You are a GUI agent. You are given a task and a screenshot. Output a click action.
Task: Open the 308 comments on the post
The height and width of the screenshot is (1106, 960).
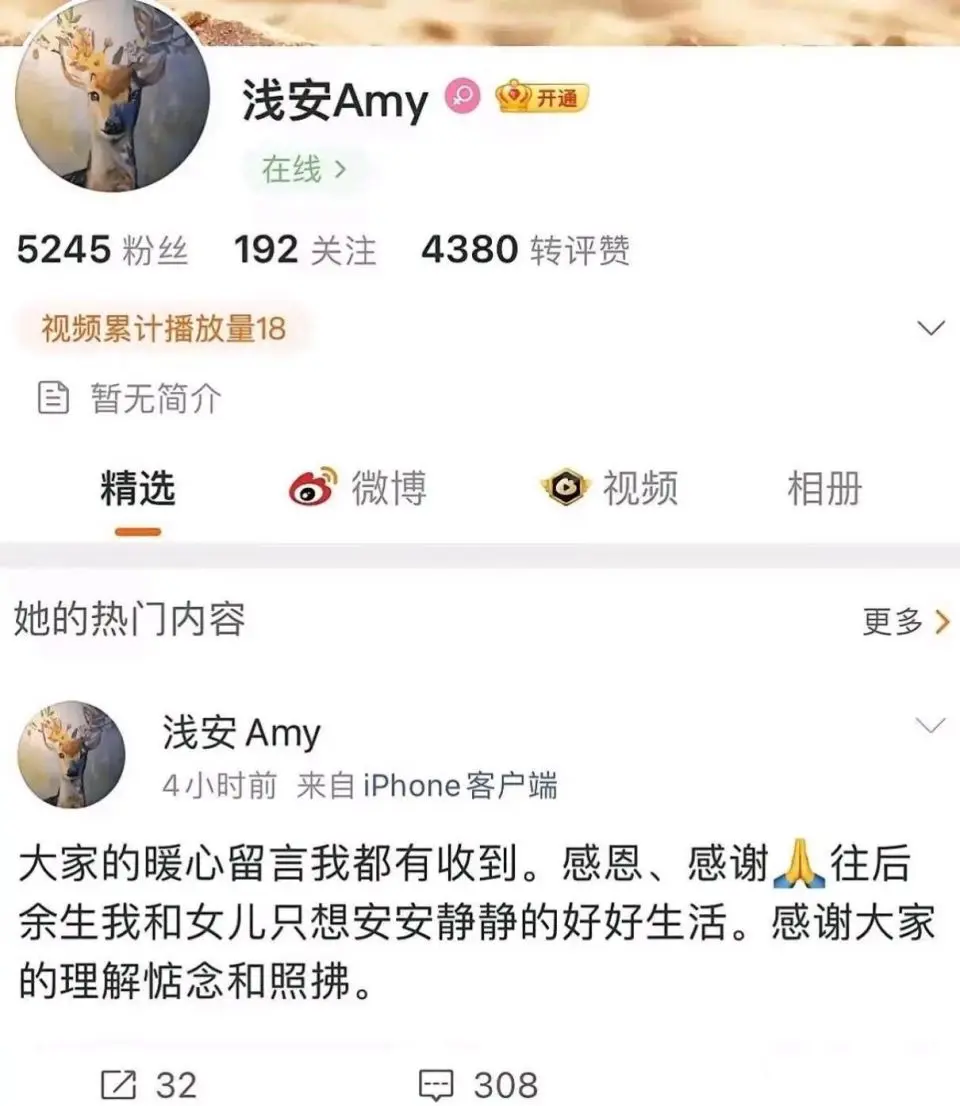[477, 1084]
